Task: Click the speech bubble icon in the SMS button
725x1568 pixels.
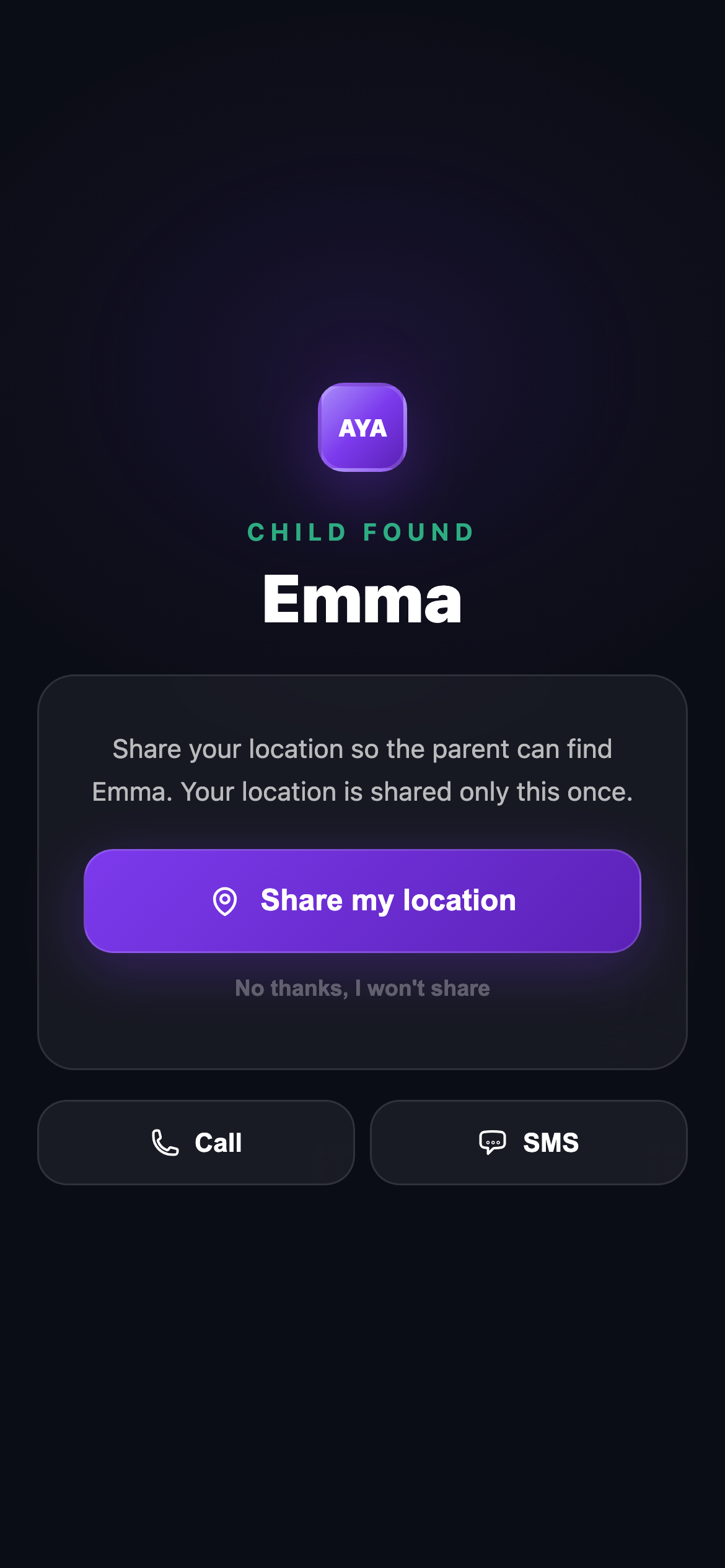Action: pos(491,1141)
